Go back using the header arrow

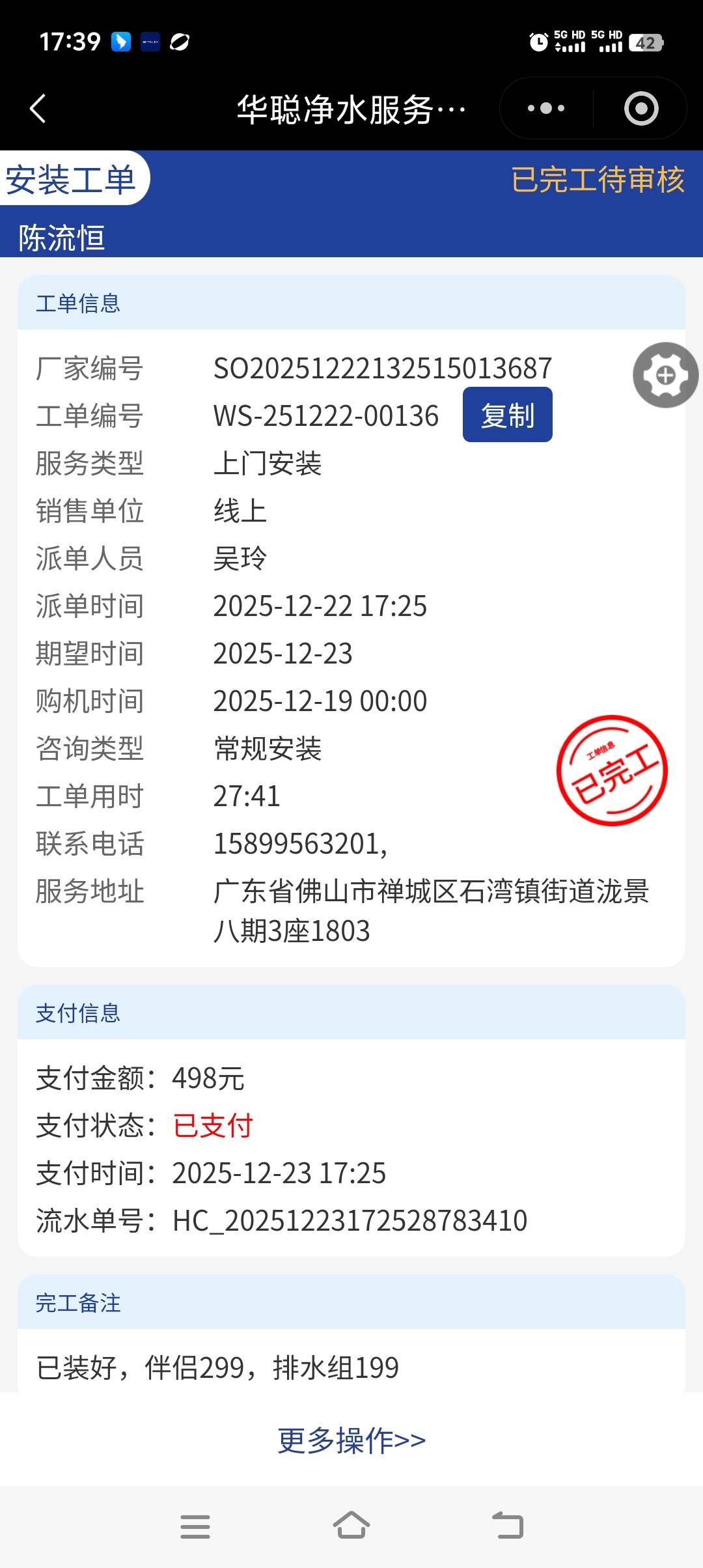point(38,108)
